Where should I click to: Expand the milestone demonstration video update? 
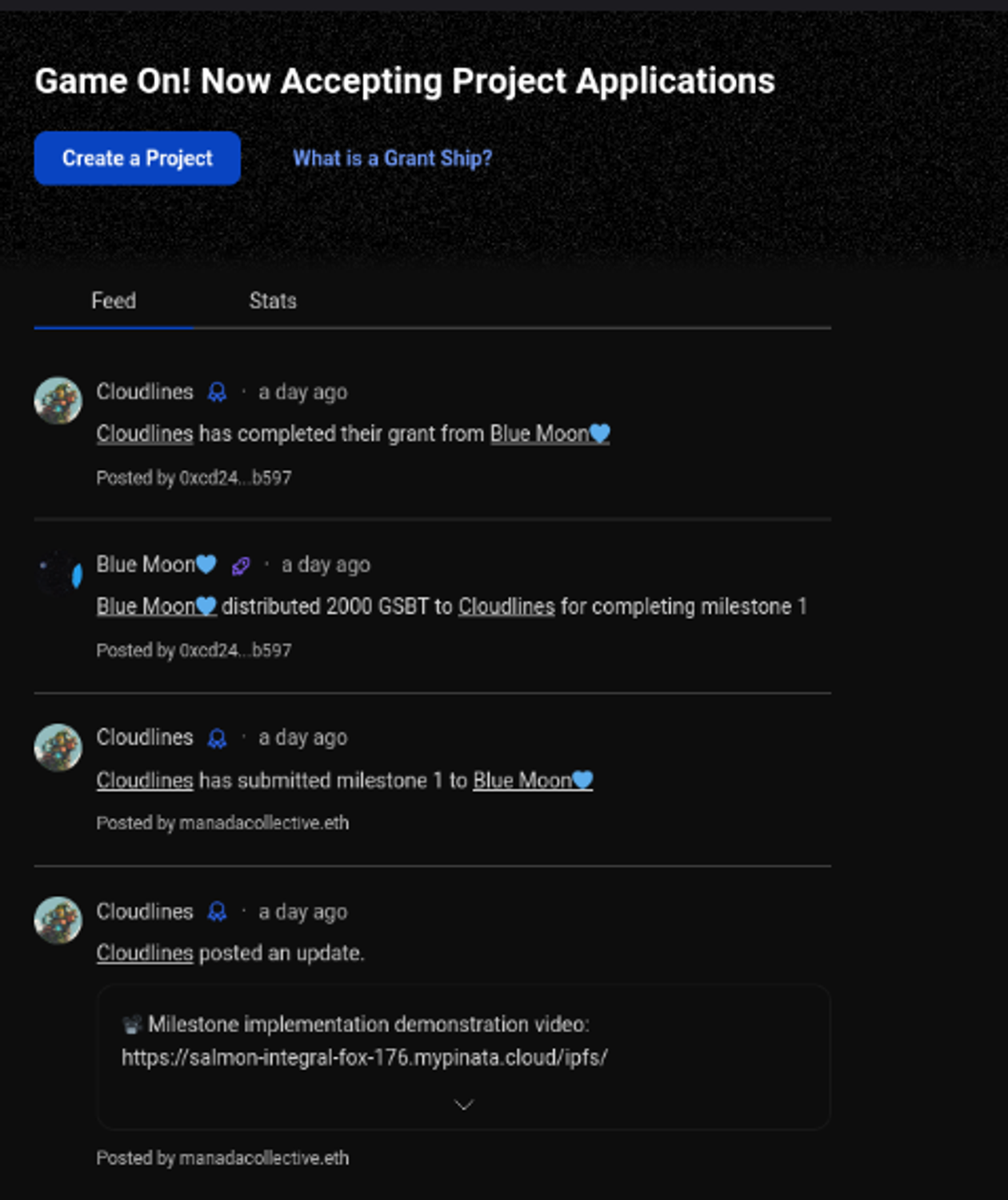tap(463, 1105)
